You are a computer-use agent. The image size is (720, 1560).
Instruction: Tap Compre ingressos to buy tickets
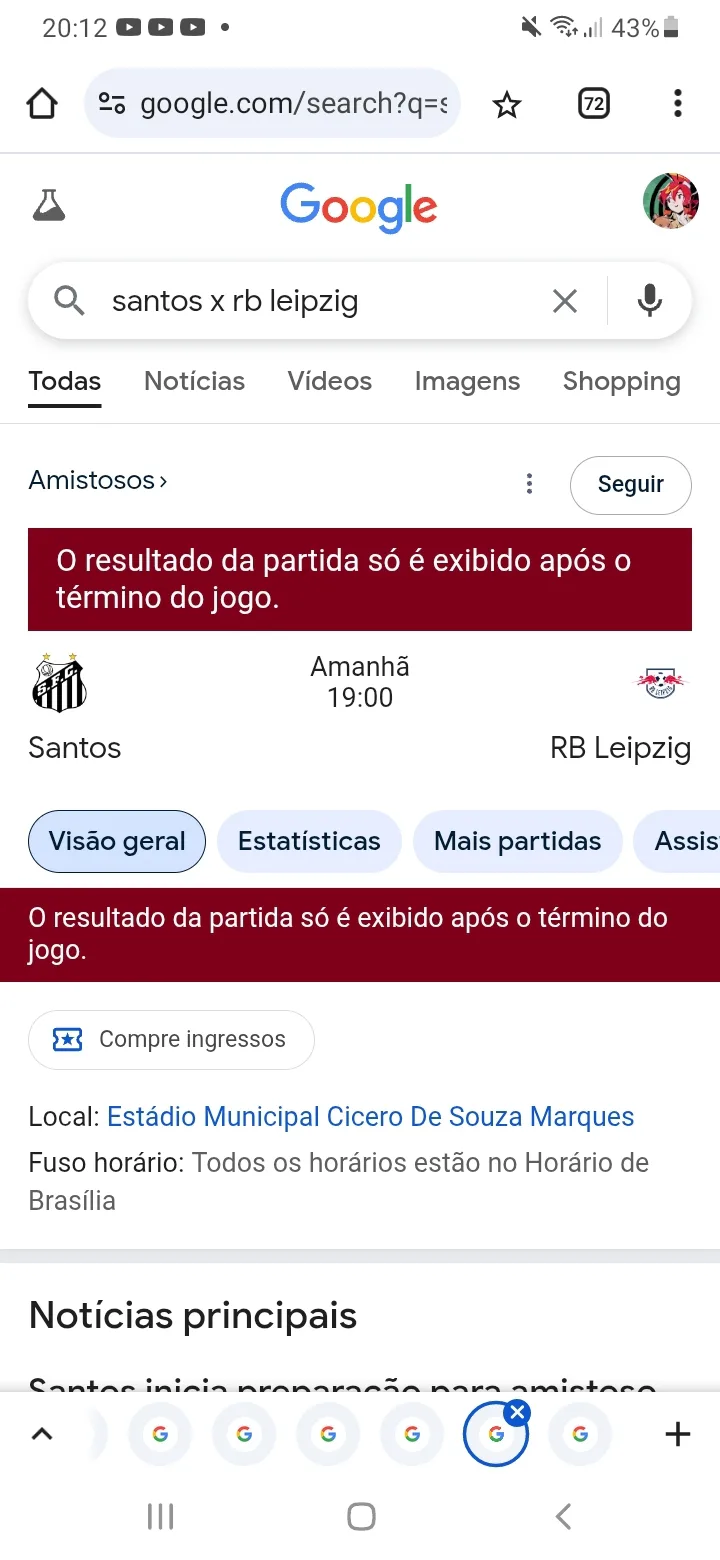coord(171,1040)
